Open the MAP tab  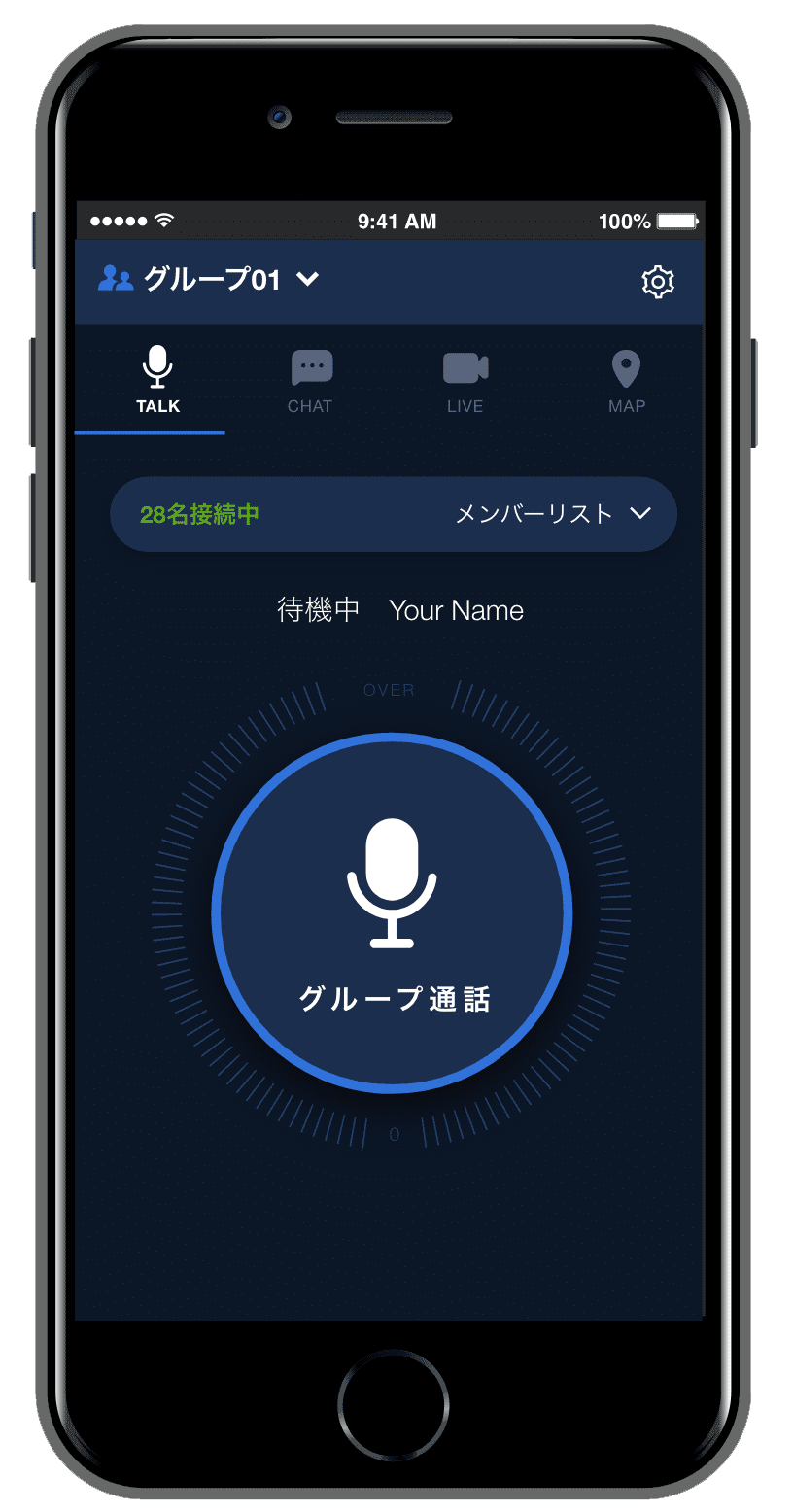[x=626, y=381]
